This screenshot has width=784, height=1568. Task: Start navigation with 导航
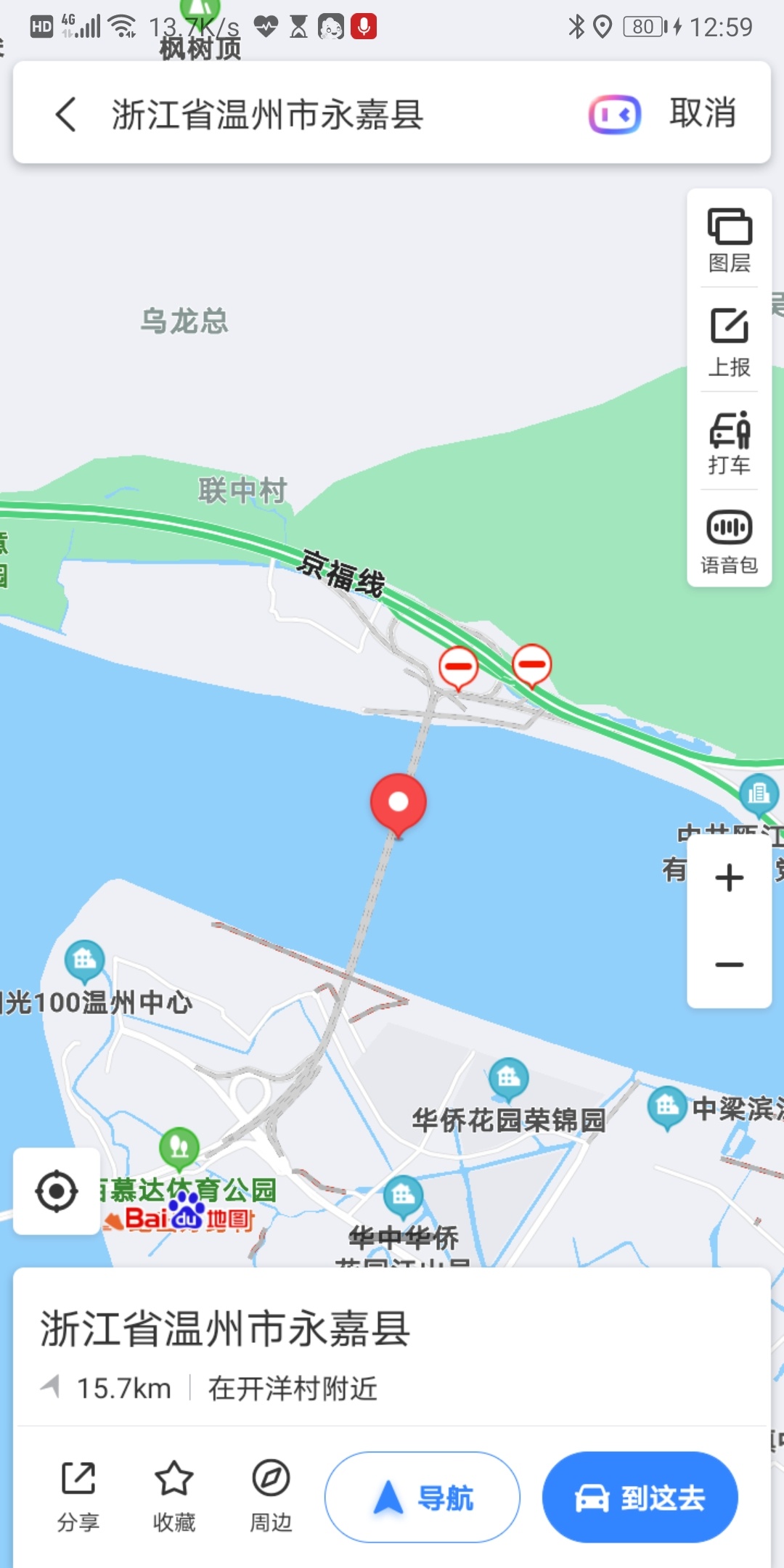point(422,1497)
